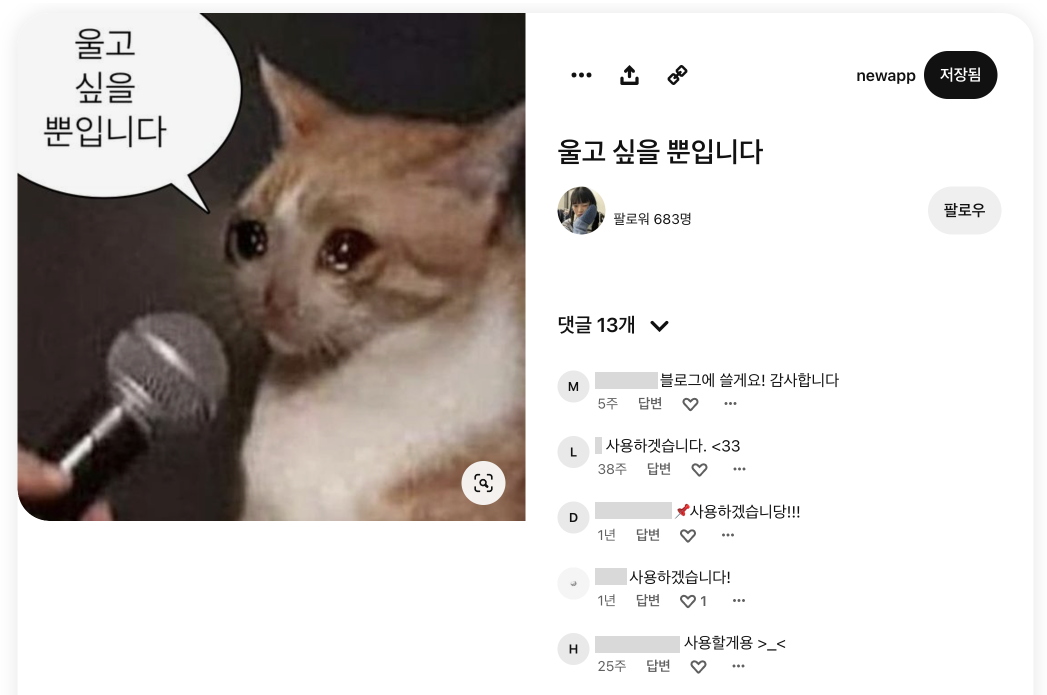Open the creator's profile picture
Image resolution: width=1047 pixels, height=695 pixels.
581,210
